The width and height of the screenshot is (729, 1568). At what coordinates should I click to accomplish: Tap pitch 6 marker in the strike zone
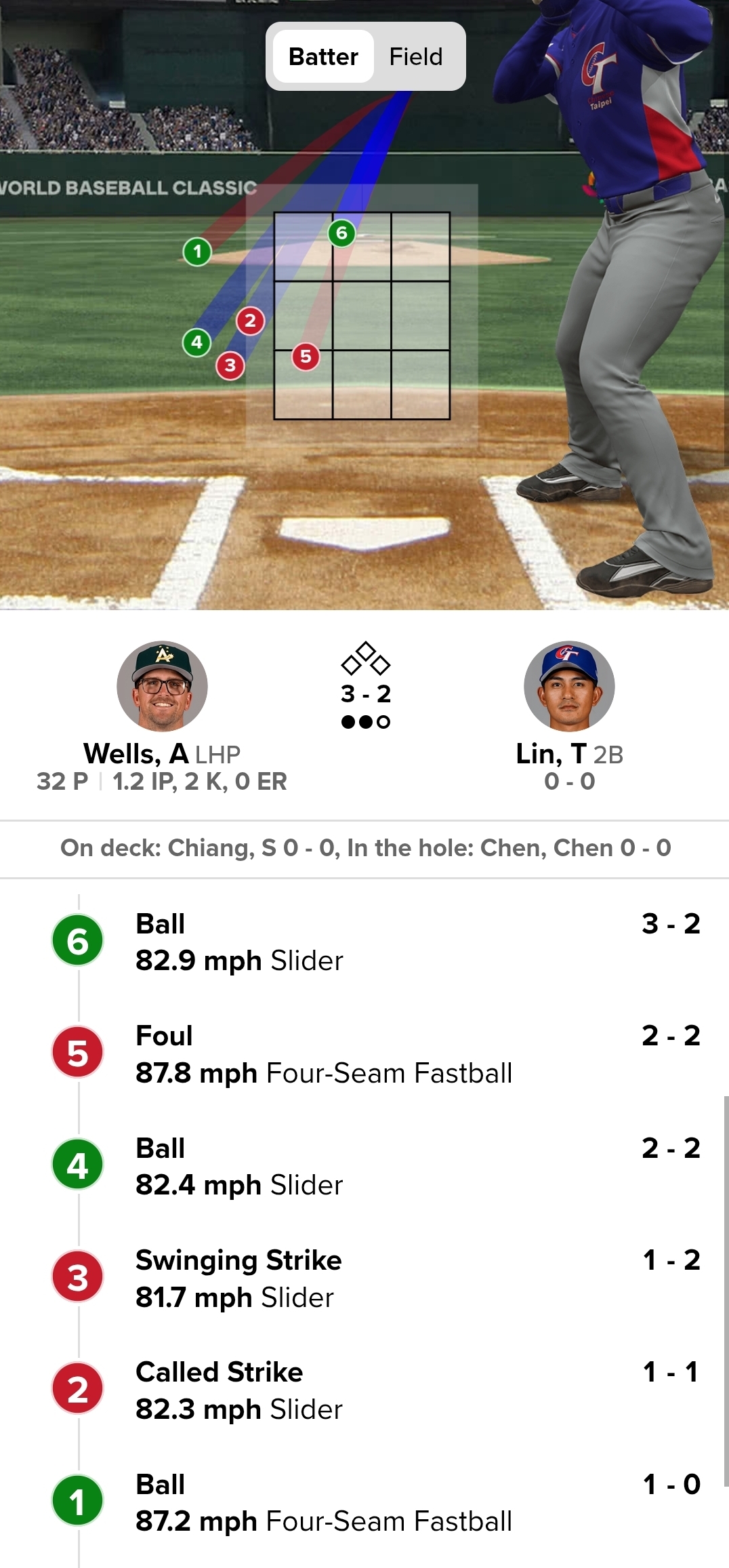tap(341, 233)
